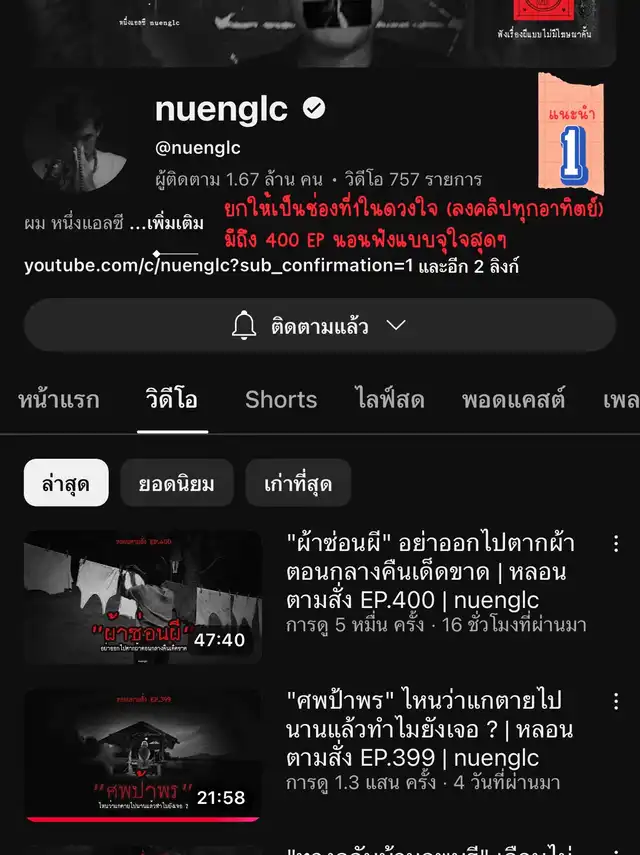Sort videos by เก่าที่สุด
The height and width of the screenshot is (855, 640).
[299, 484]
